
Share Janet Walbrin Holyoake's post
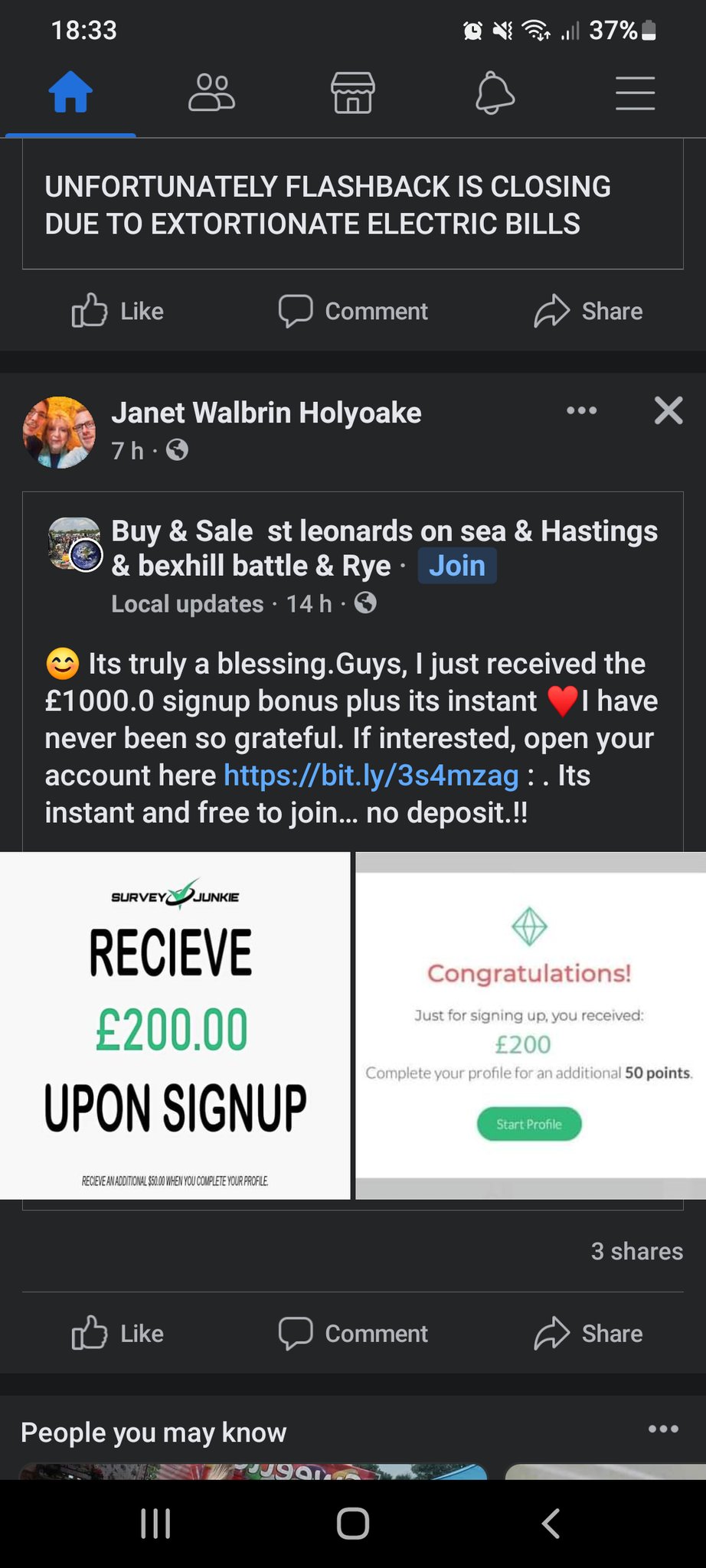coord(588,1334)
